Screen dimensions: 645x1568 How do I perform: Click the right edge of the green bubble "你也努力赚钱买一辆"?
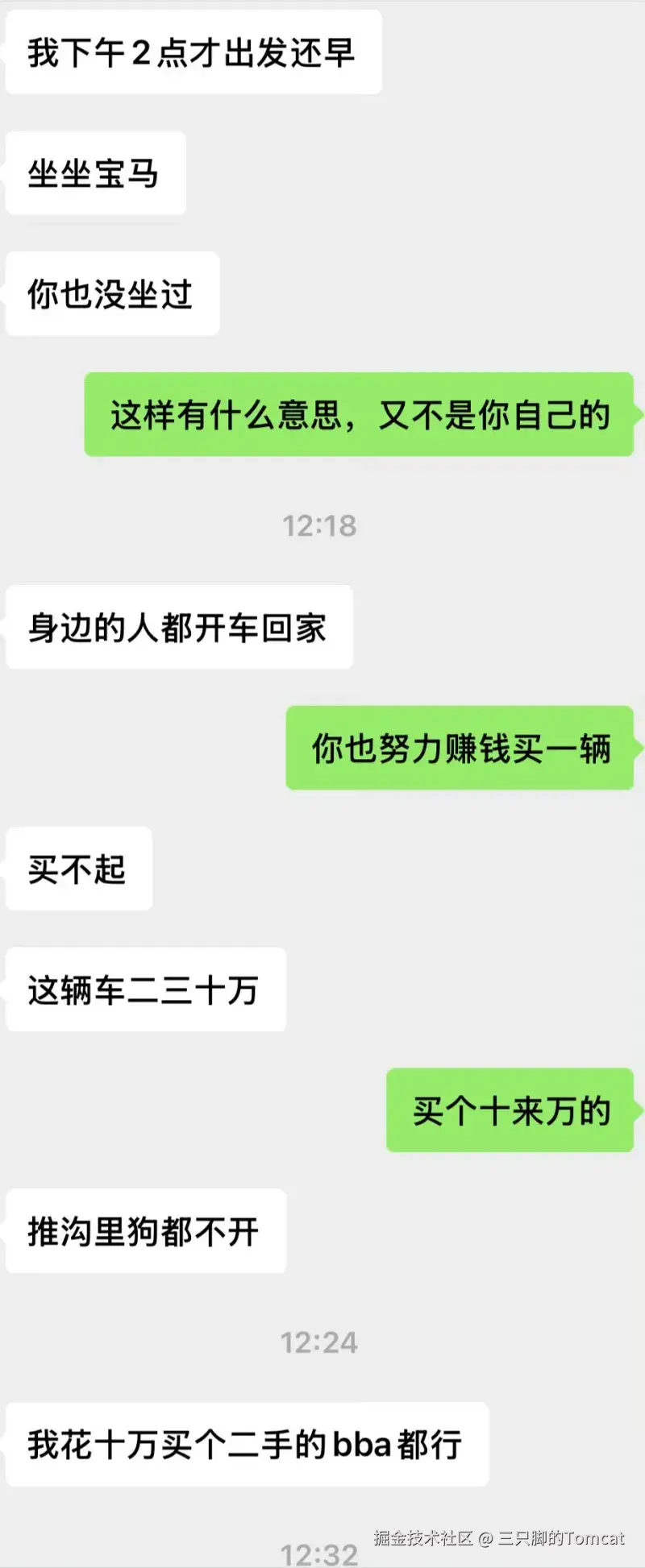(633, 749)
